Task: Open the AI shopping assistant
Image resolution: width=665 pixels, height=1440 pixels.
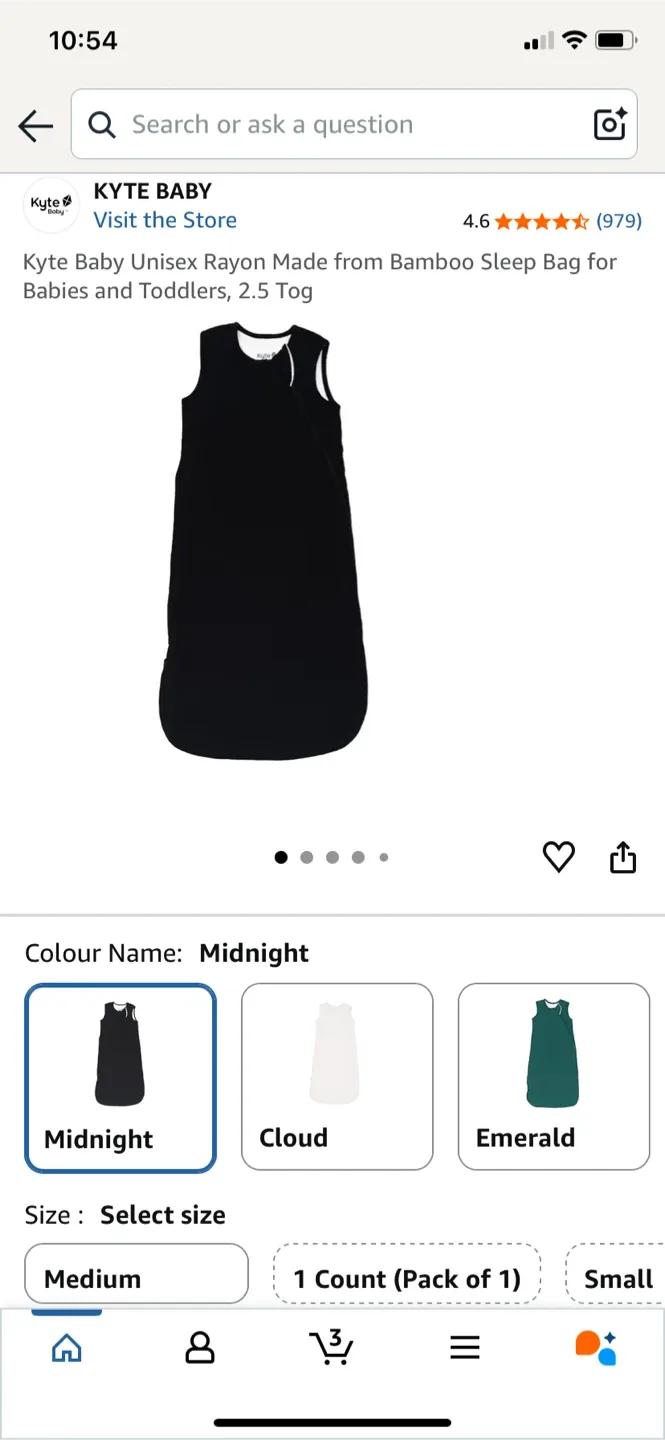Action: tap(596, 1348)
